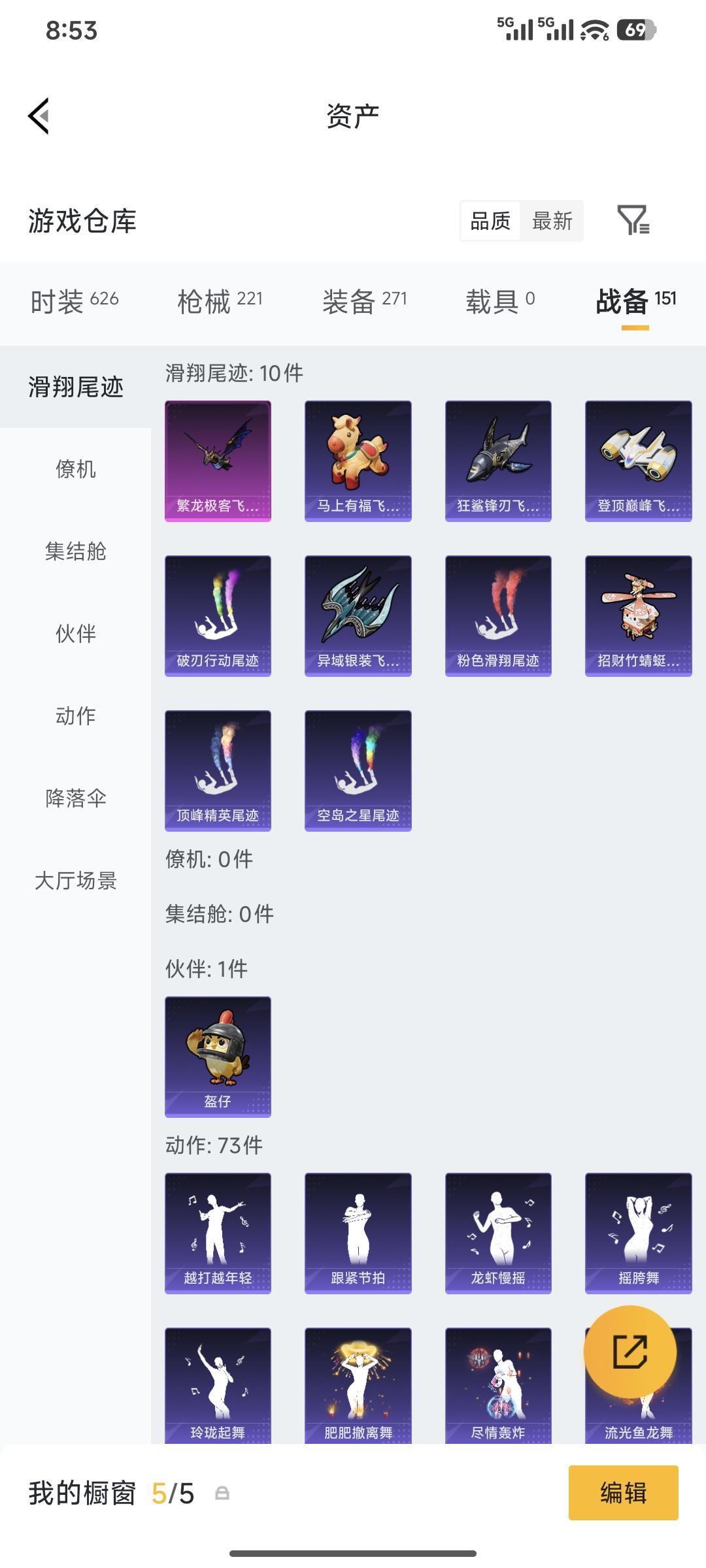Expand the 动作 category section
The image size is (706, 1568).
(74, 715)
